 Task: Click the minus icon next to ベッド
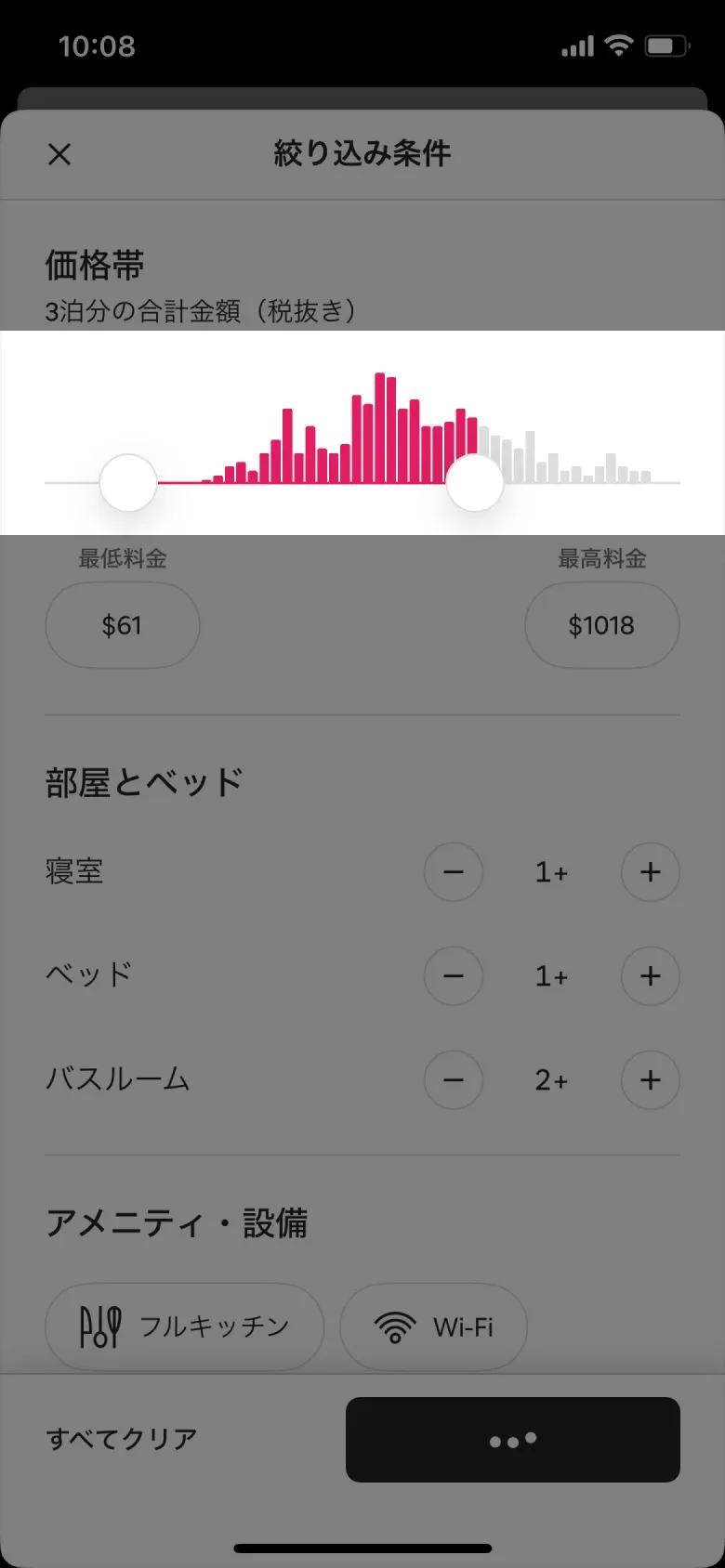pyautogui.click(x=454, y=976)
